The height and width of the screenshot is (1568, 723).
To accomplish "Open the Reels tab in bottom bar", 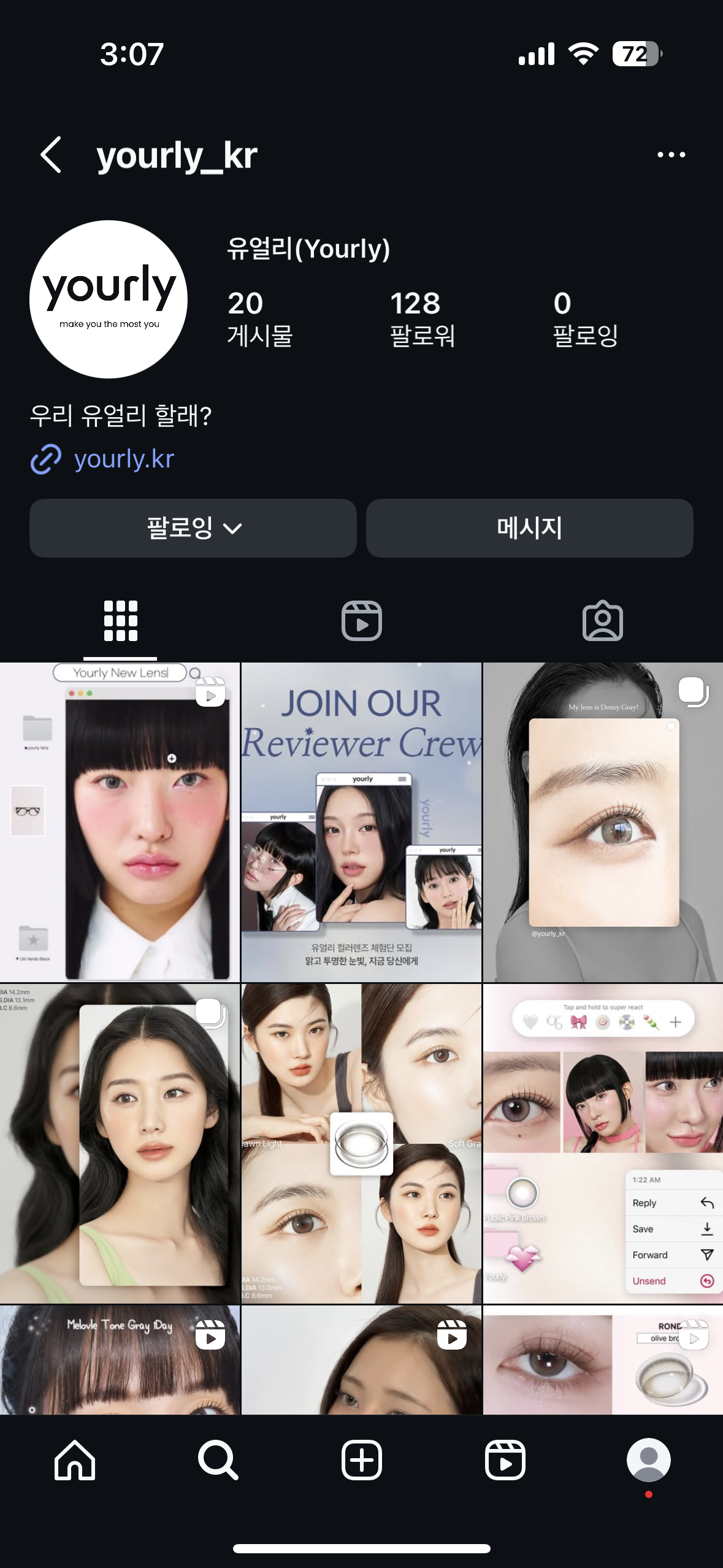I will click(x=505, y=1460).
